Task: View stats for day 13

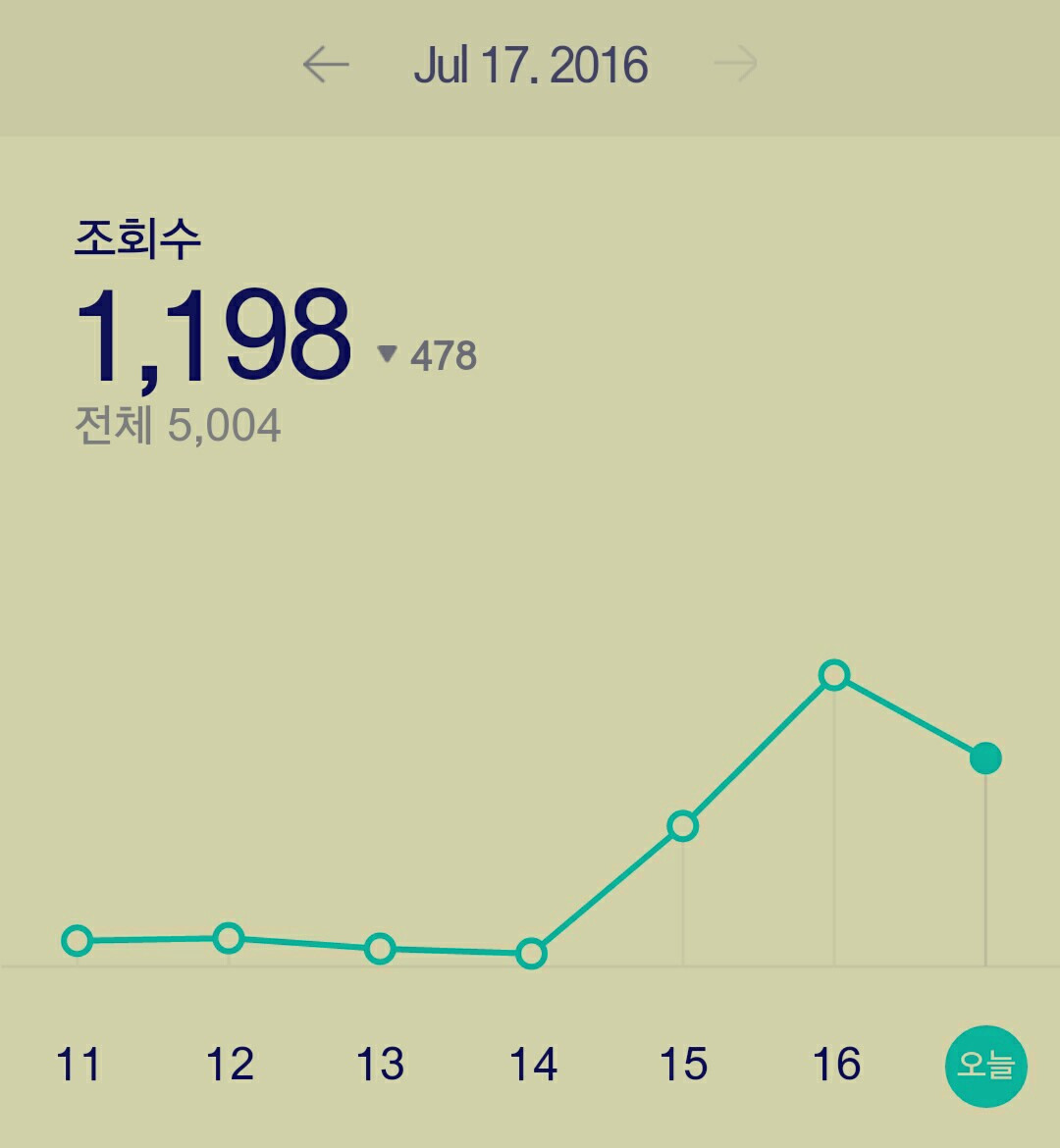Action: click(381, 1065)
